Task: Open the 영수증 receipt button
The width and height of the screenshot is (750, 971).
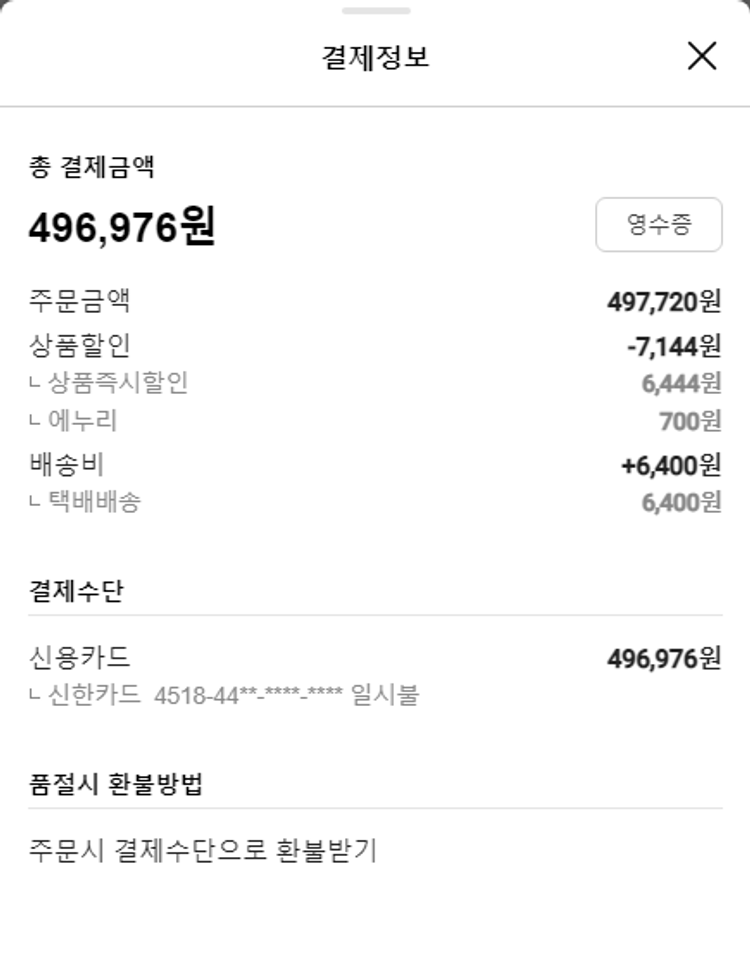Action: [658, 225]
